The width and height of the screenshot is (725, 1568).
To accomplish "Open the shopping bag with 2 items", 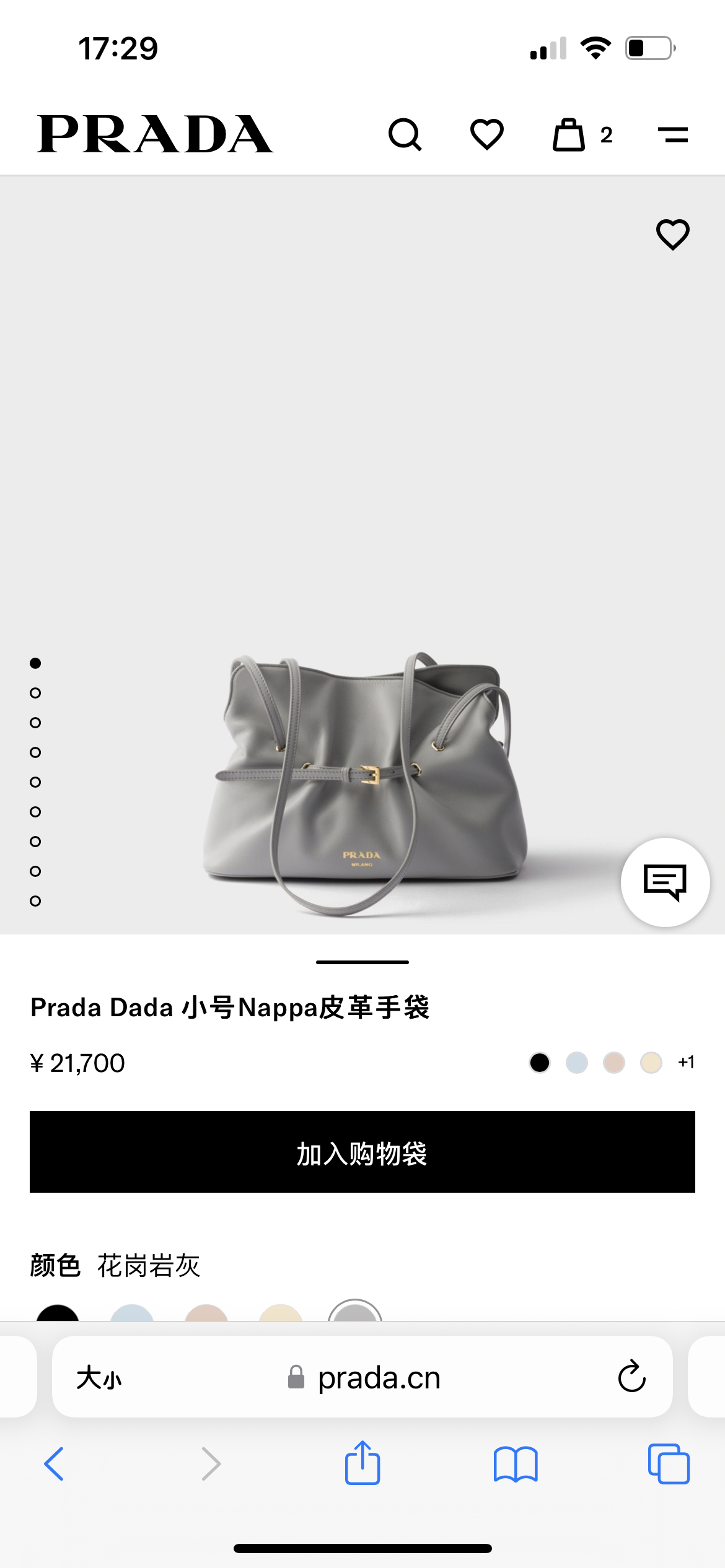I will click(x=570, y=134).
